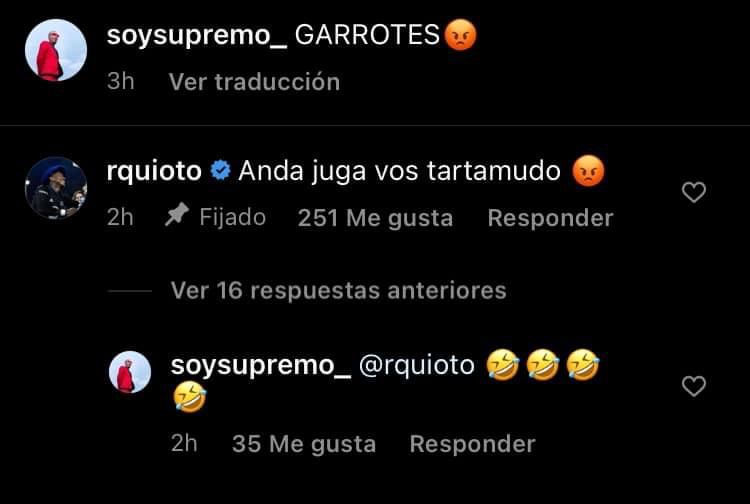Like rquioto's pinned comment
This screenshot has width=750, height=504.
point(693,193)
